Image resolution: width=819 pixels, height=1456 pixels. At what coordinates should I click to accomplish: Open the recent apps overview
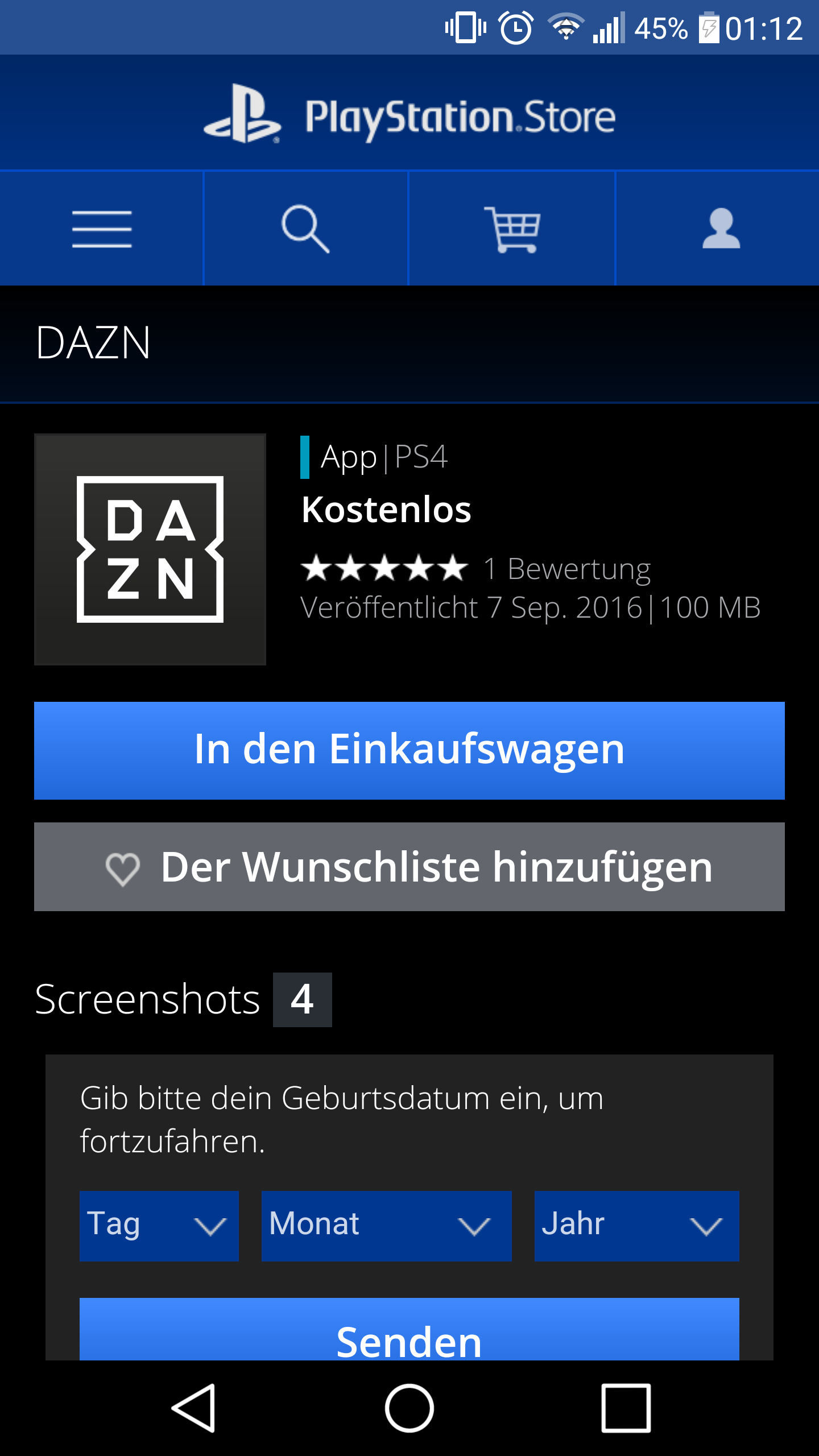click(x=626, y=1408)
